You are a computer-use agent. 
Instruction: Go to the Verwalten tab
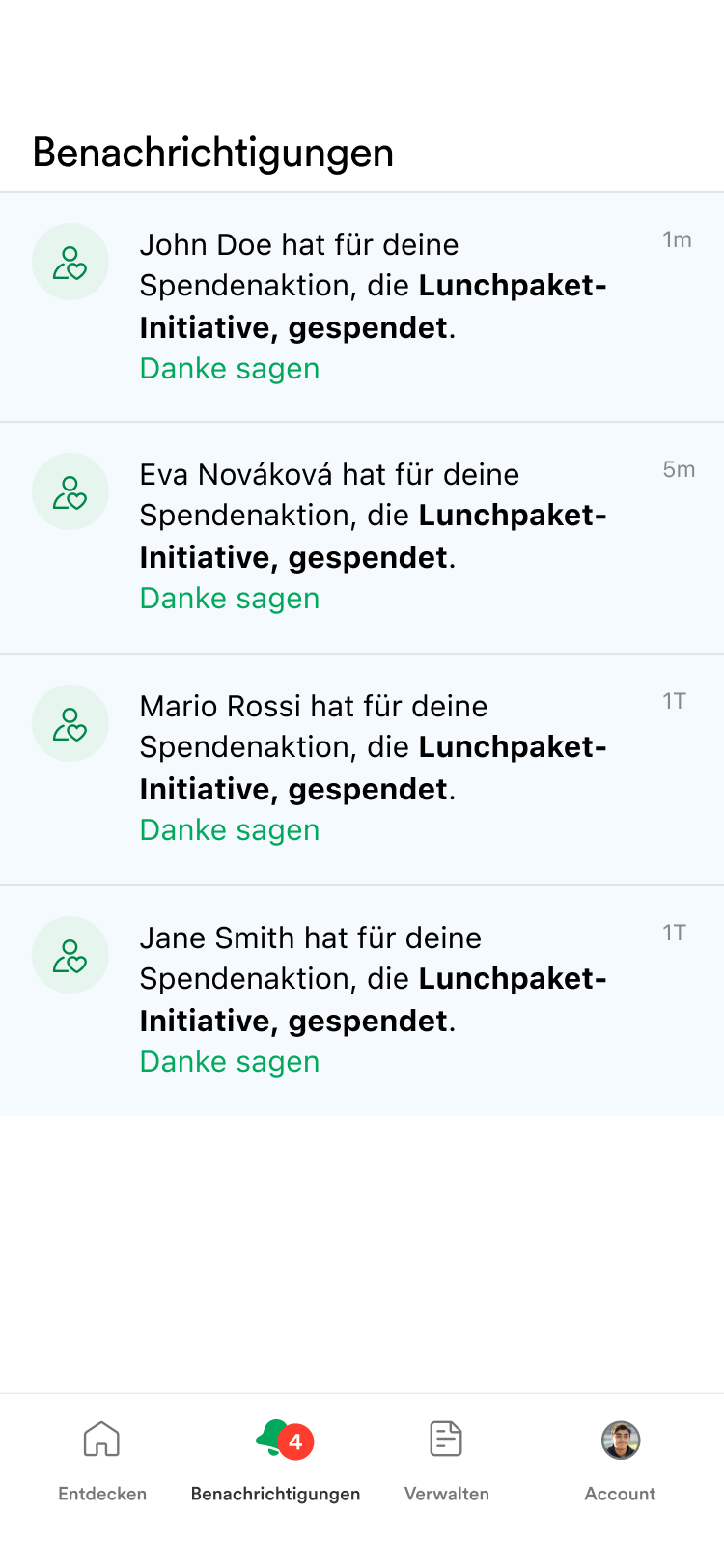coord(447,1462)
